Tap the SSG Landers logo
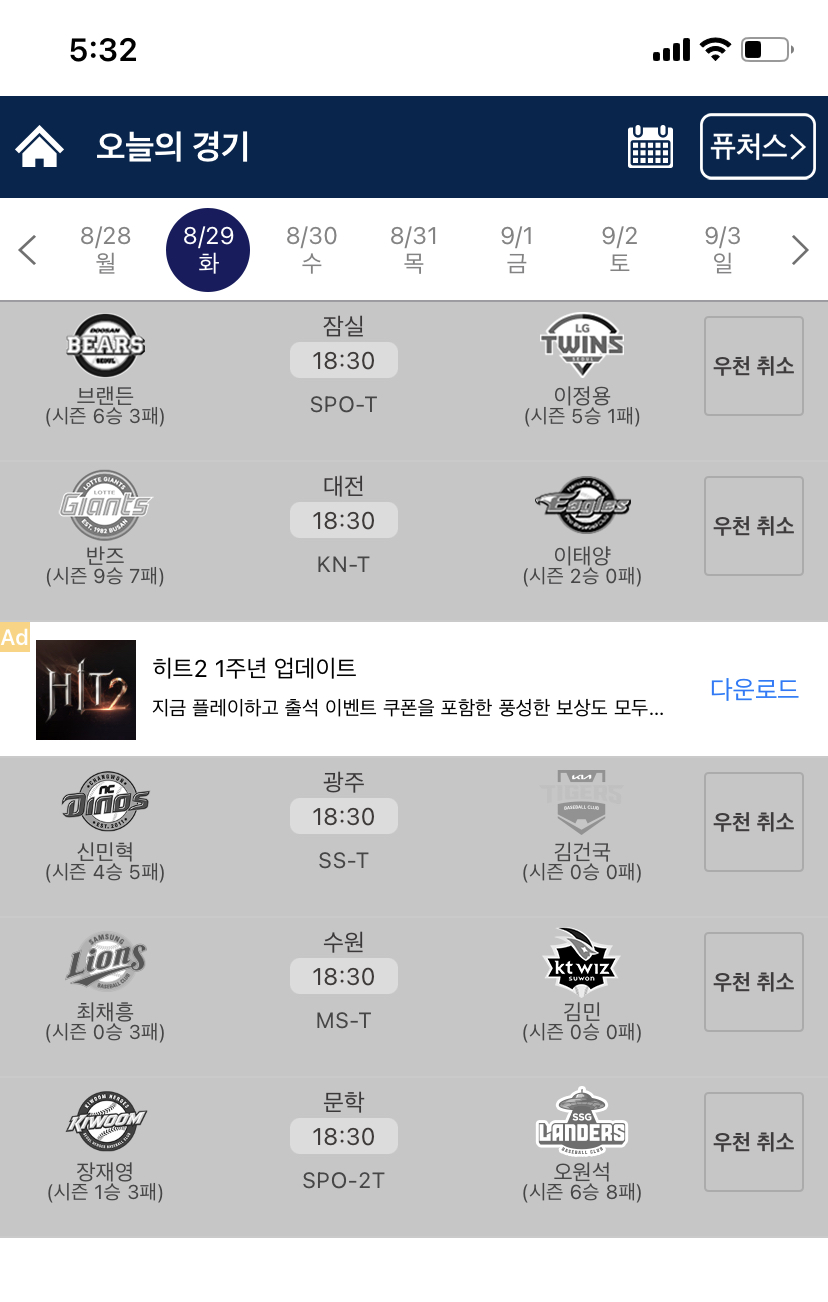828x1302 pixels. [x=581, y=1120]
